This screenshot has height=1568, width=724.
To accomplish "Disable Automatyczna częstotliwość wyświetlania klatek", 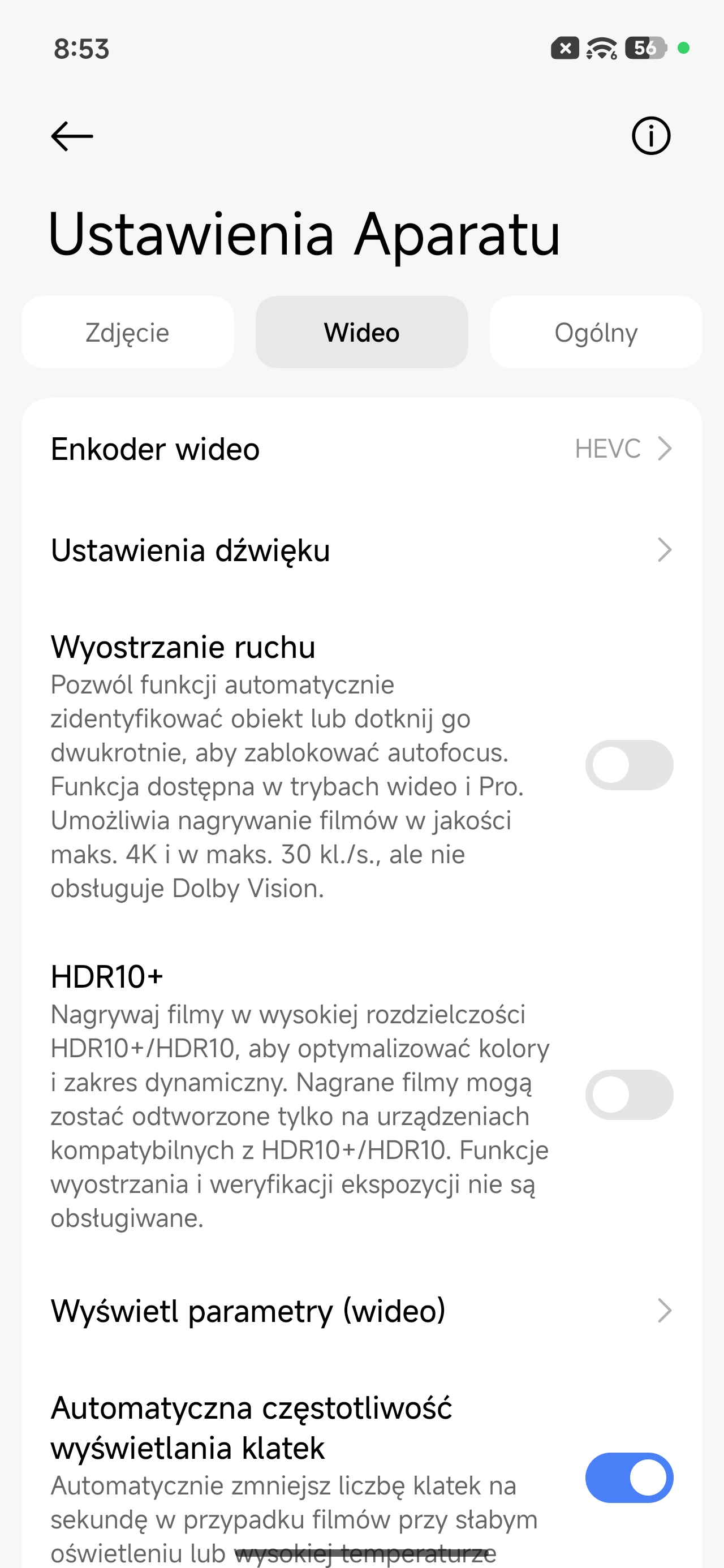I will (x=628, y=1478).
